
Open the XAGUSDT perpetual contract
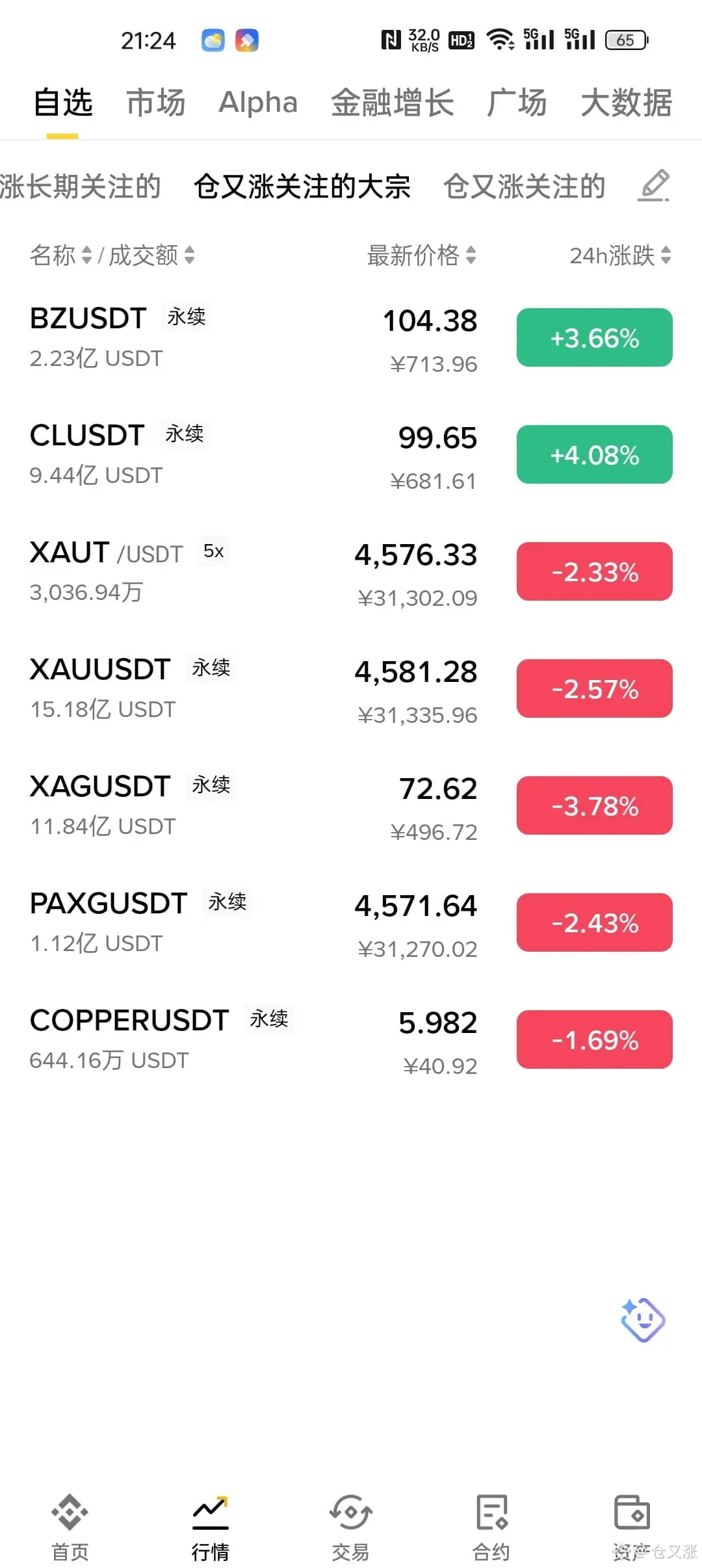[100, 787]
